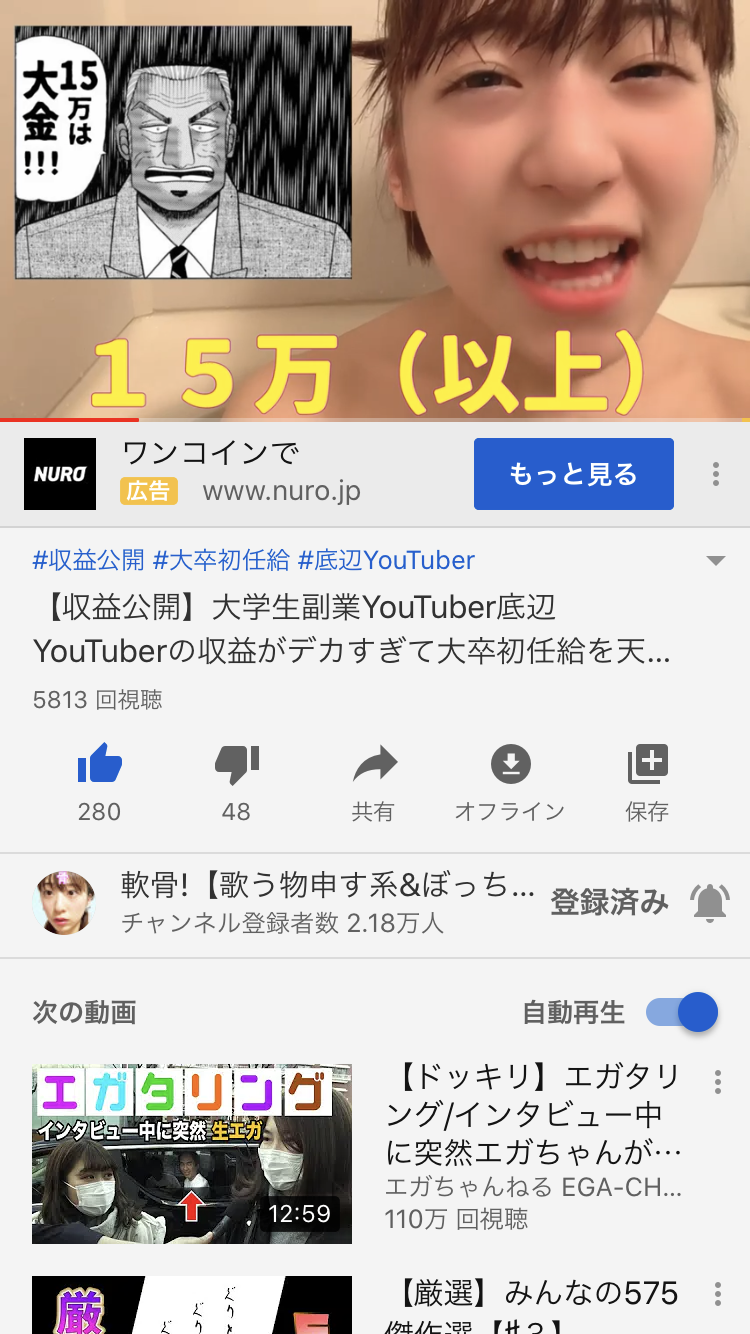Open the エガタリング video thumbnail
This screenshot has width=750, height=1334.
pyautogui.click(x=192, y=1153)
